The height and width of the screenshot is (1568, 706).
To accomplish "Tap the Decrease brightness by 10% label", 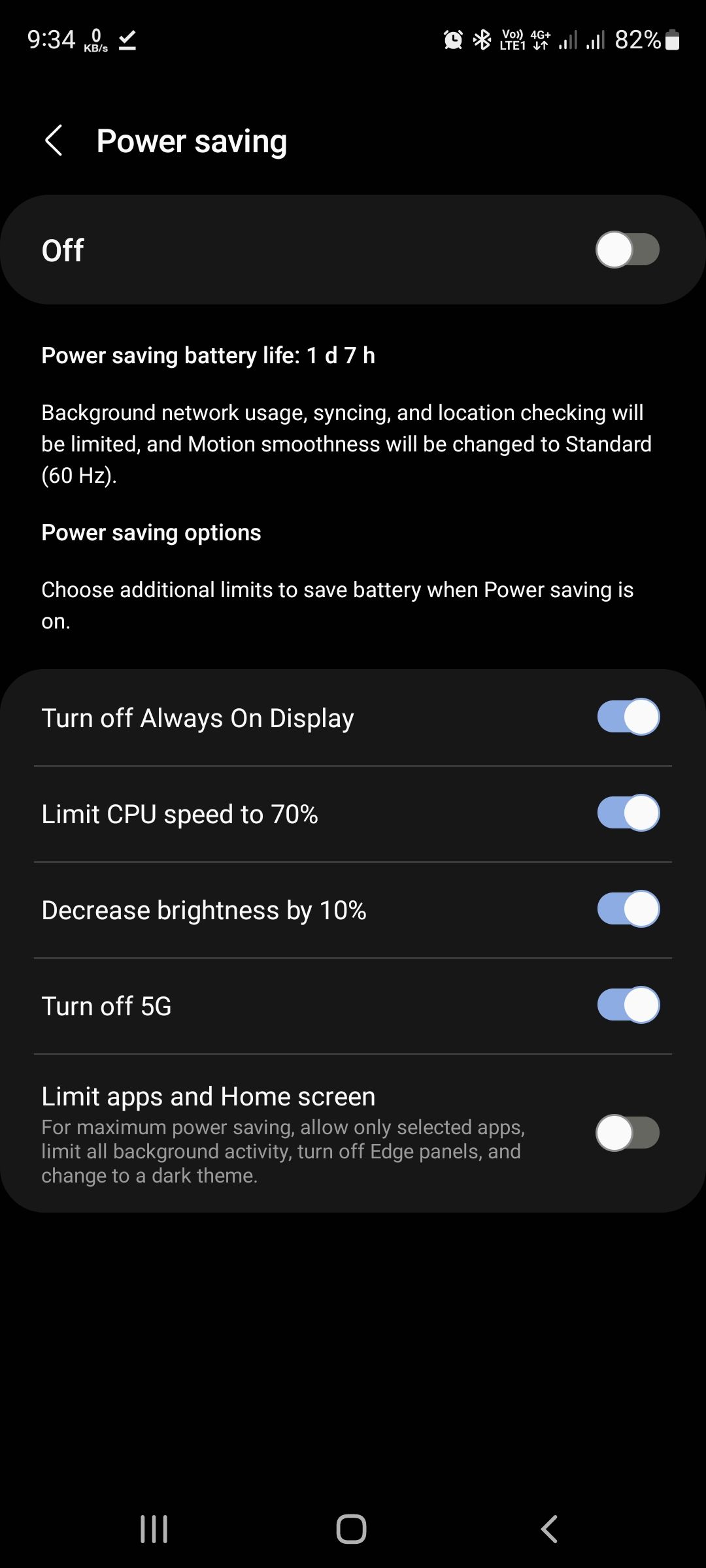I will [x=204, y=909].
